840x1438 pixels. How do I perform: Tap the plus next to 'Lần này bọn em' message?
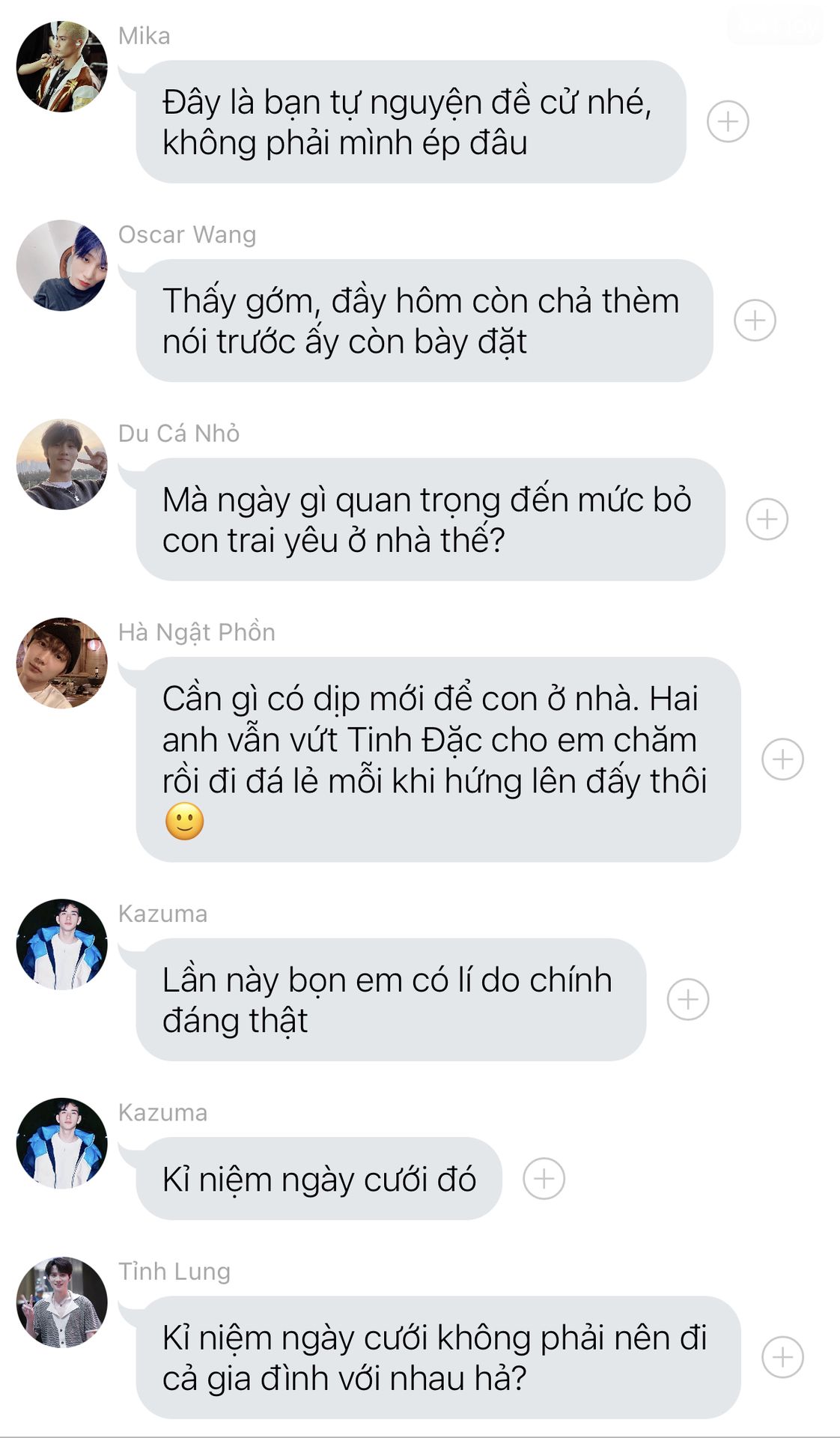[688, 1000]
